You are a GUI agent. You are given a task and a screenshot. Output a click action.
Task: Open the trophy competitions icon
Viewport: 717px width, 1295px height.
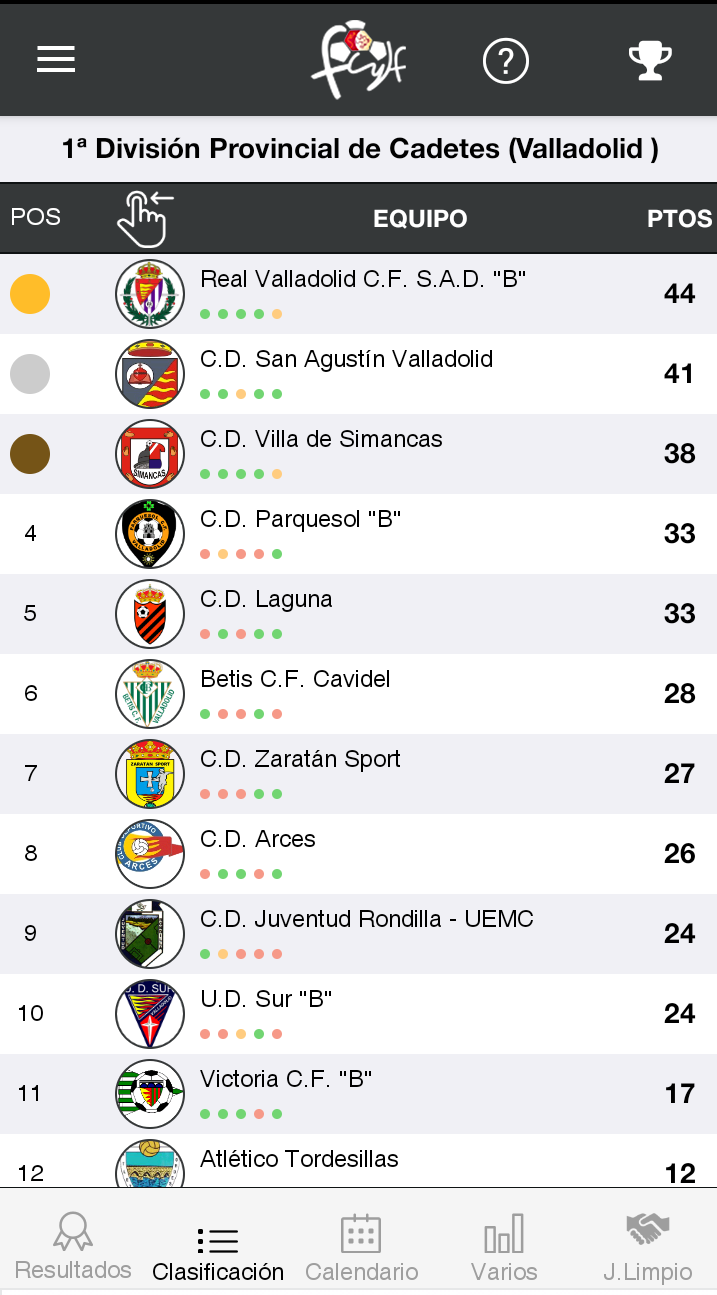coord(650,61)
